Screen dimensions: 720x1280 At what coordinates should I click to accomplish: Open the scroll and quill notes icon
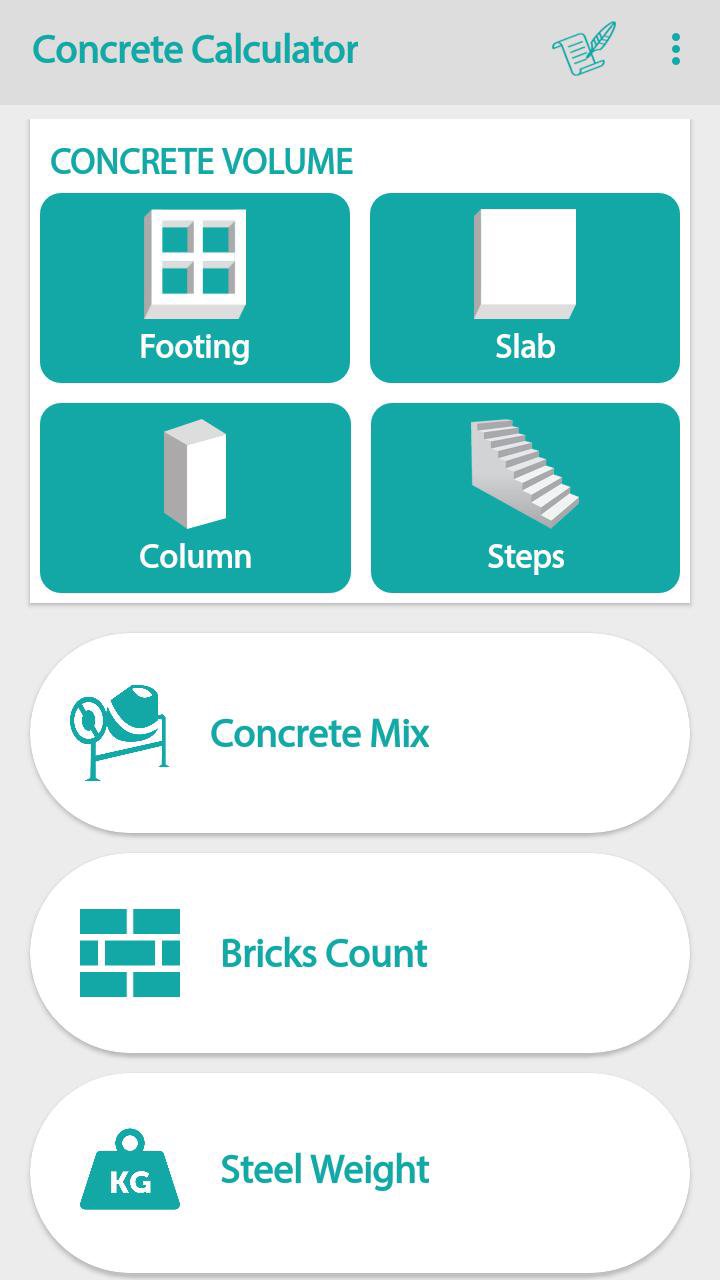click(584, 49)
